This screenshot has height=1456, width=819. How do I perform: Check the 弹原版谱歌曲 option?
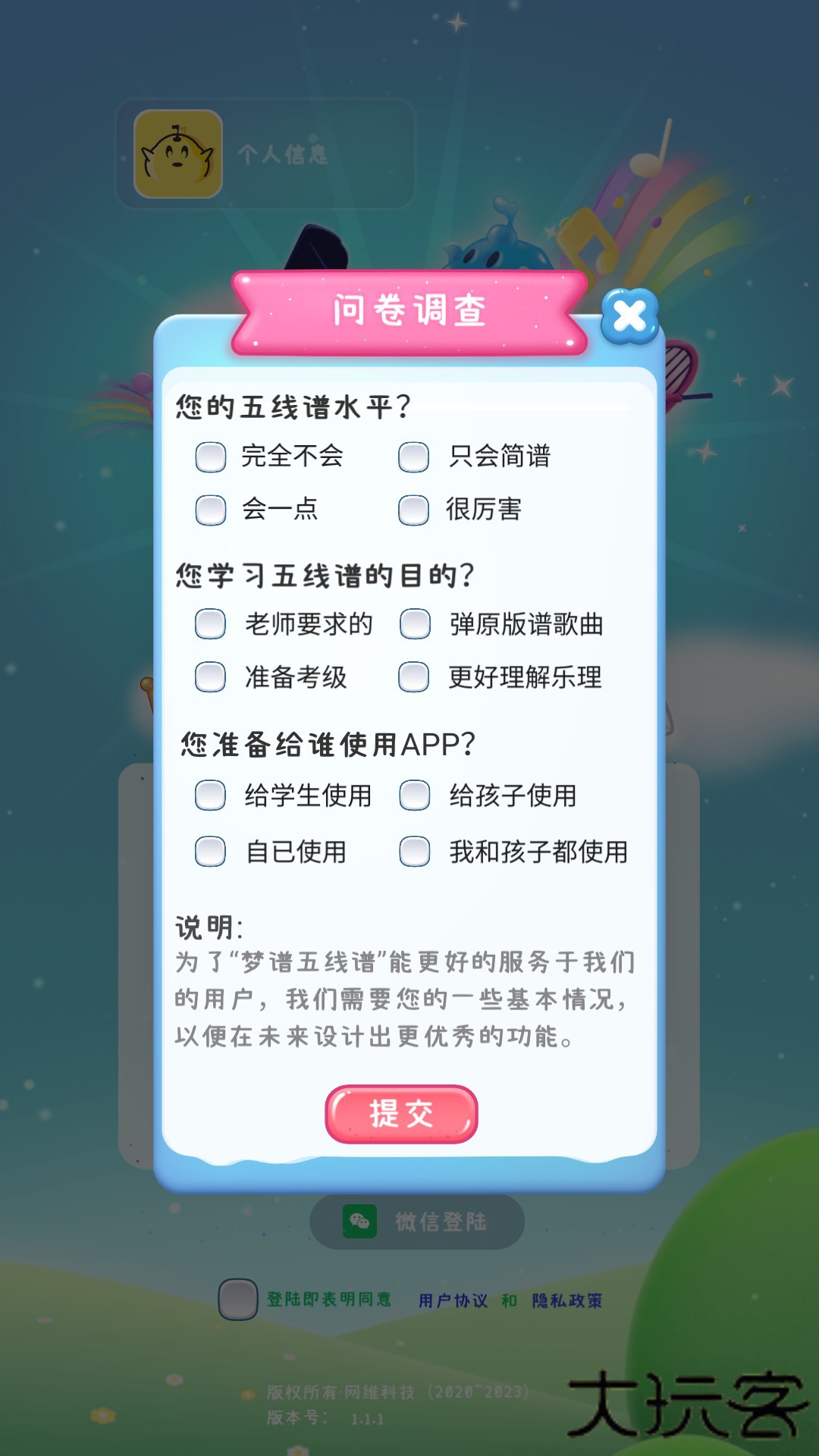(x=415, y=624)
